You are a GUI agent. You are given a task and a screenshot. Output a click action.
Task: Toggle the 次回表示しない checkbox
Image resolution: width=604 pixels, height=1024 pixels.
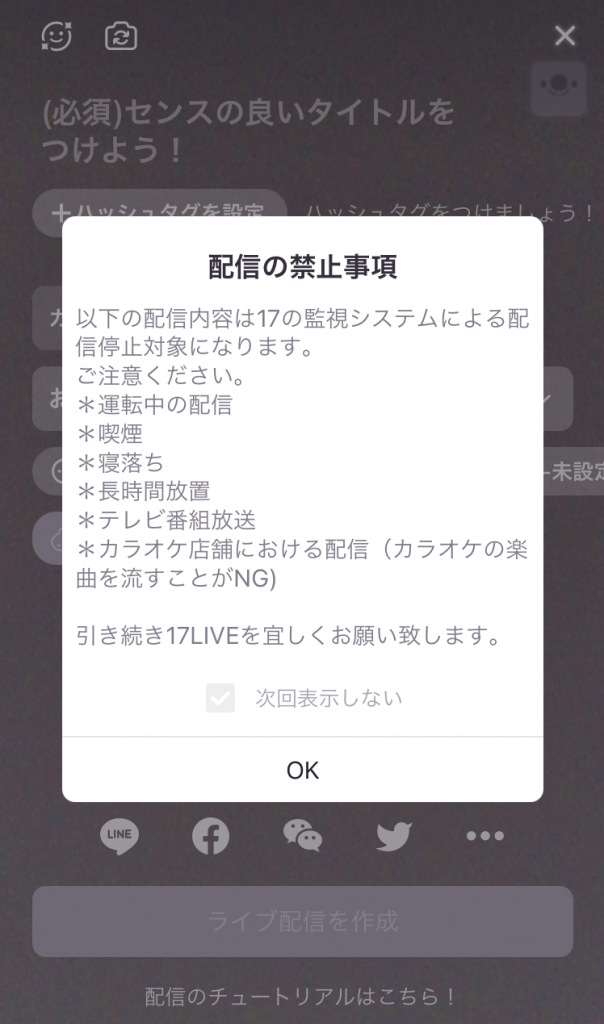(x=220, y=698)
